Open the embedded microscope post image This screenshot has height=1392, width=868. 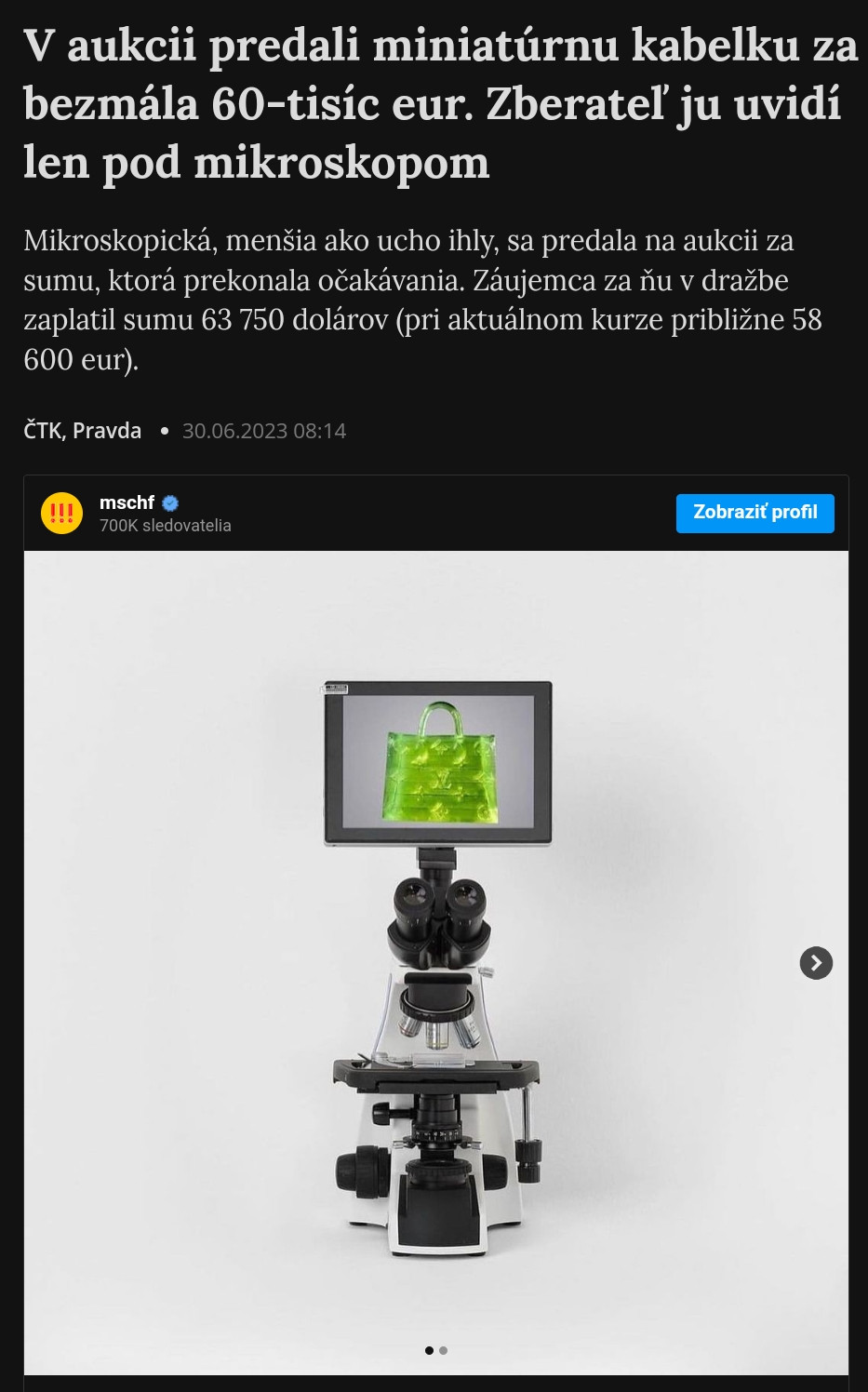(436, 962)
